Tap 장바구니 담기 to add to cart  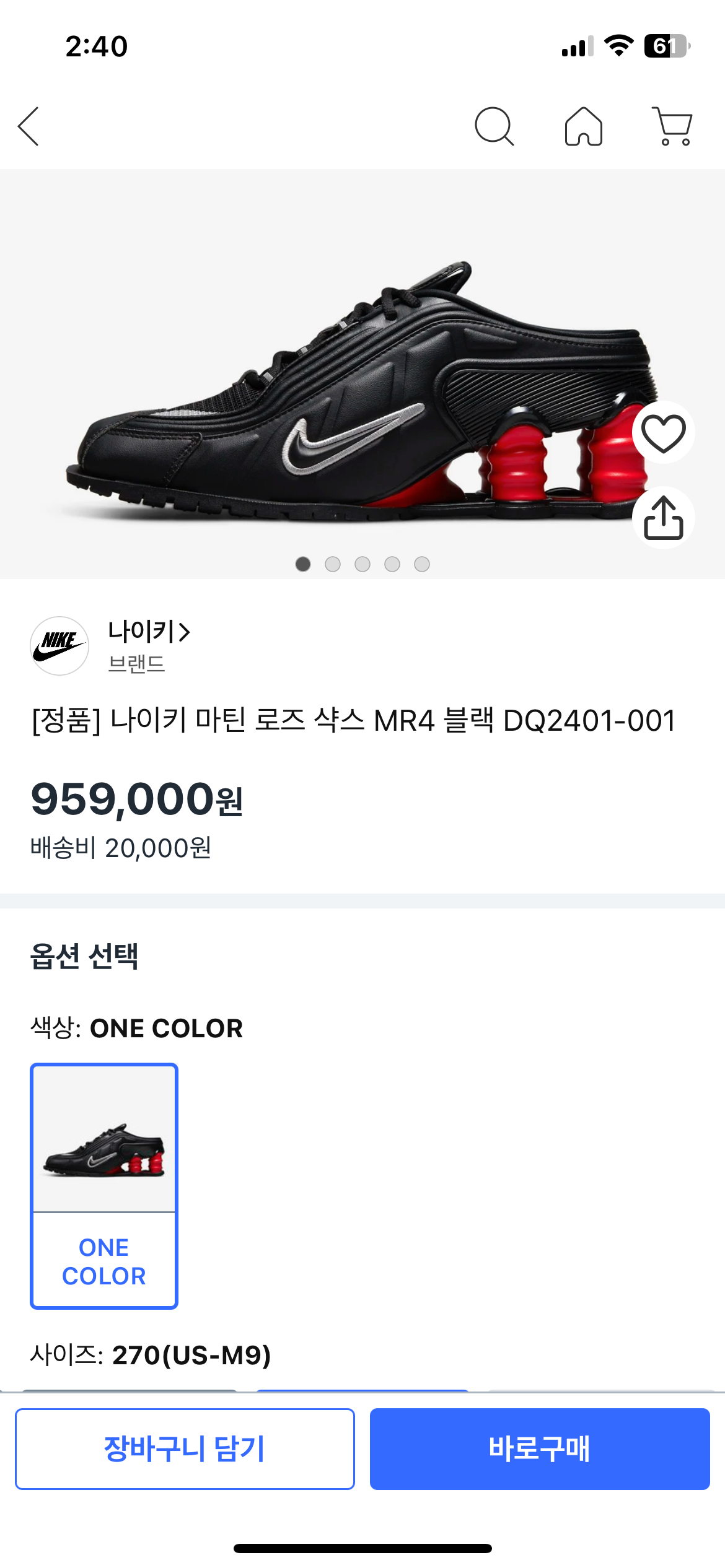click(185, 1448)
